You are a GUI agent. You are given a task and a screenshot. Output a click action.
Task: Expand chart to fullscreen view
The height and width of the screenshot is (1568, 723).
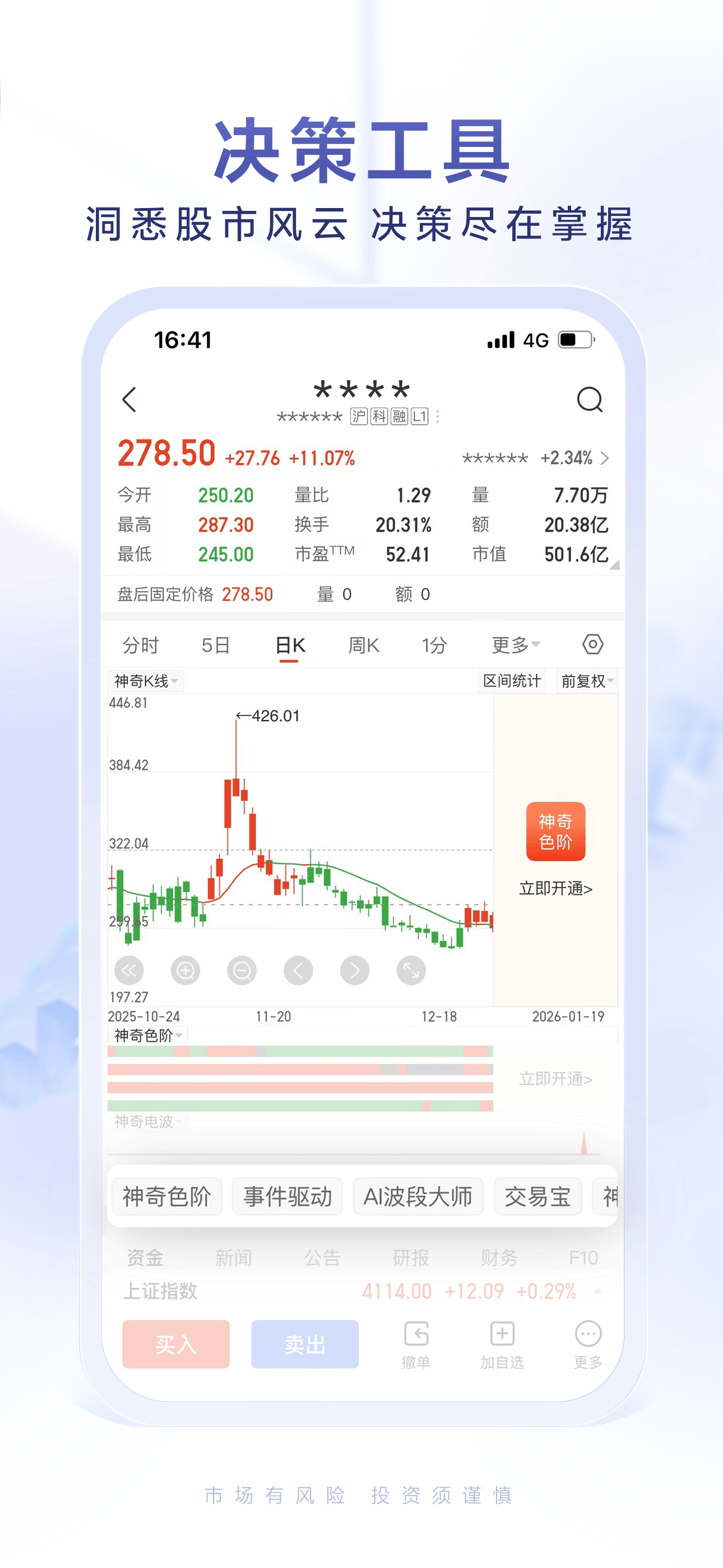[411, 971]
